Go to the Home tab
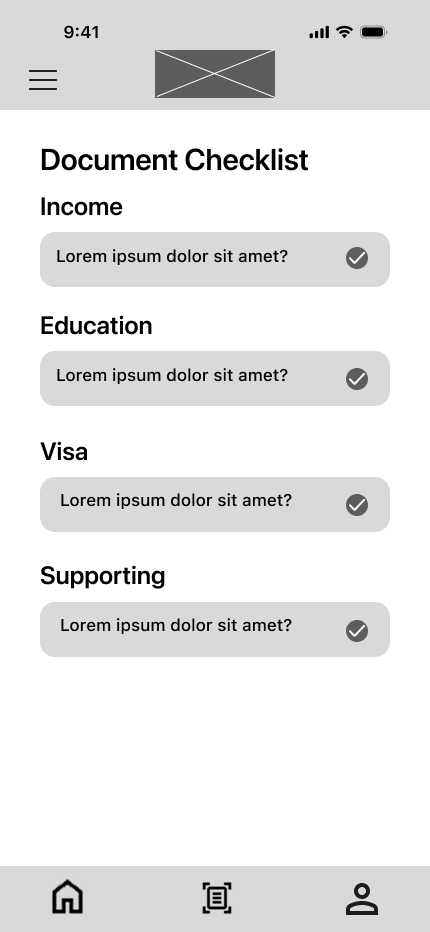Screen dimensions: 430x932 pos(67,897)
